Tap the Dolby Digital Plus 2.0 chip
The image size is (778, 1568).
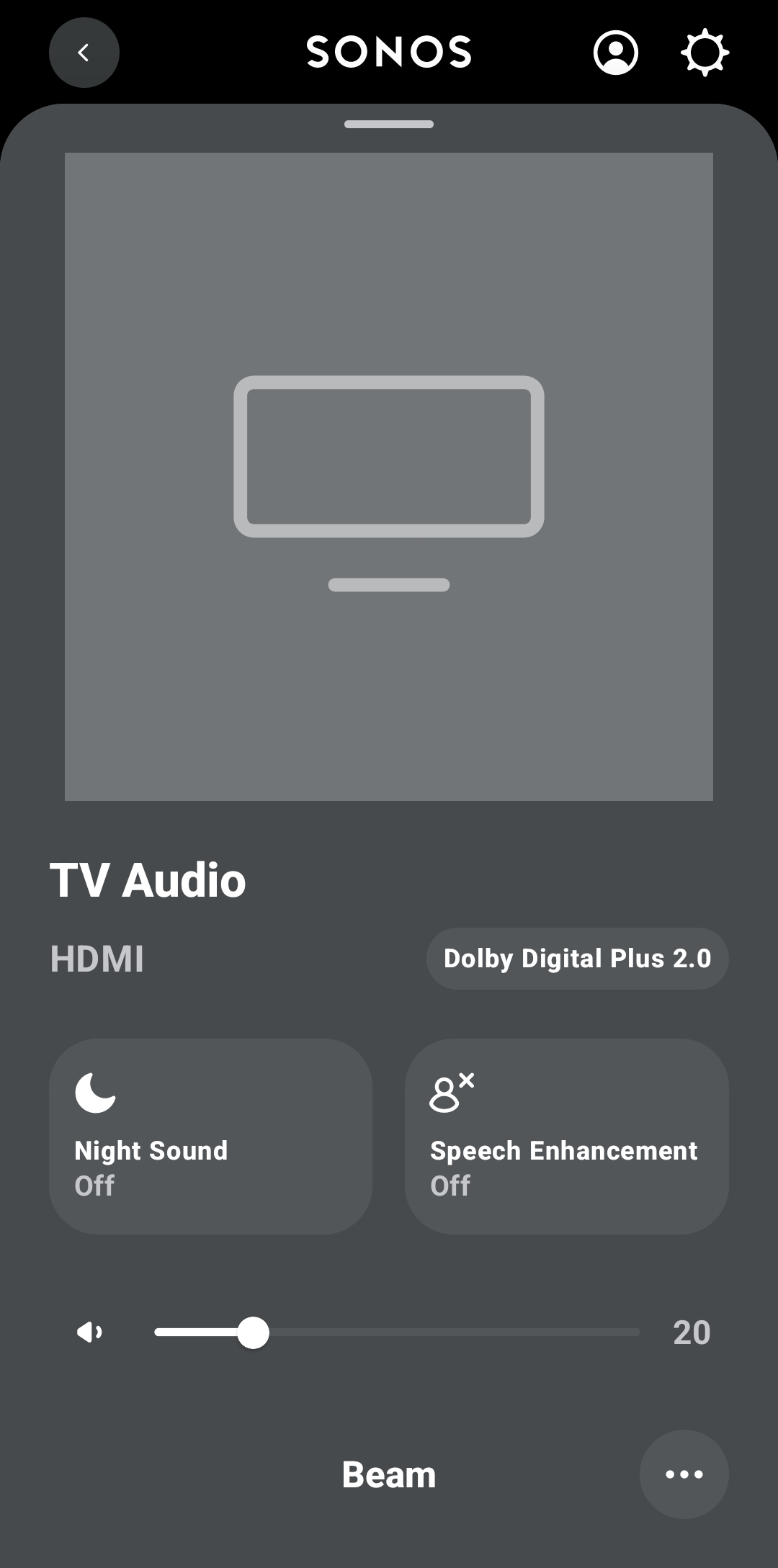(x=577, y=959)
